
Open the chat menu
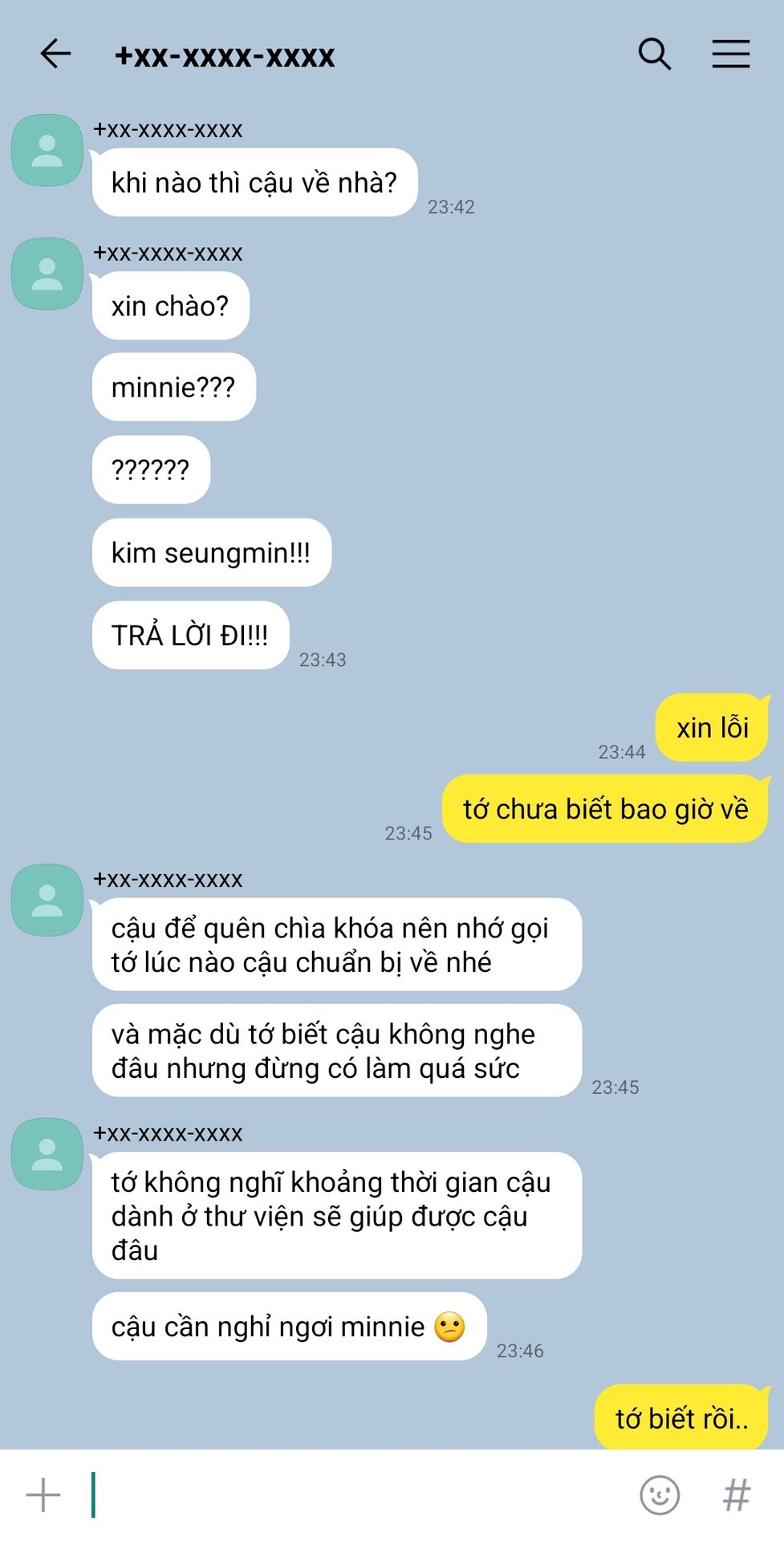730,55
